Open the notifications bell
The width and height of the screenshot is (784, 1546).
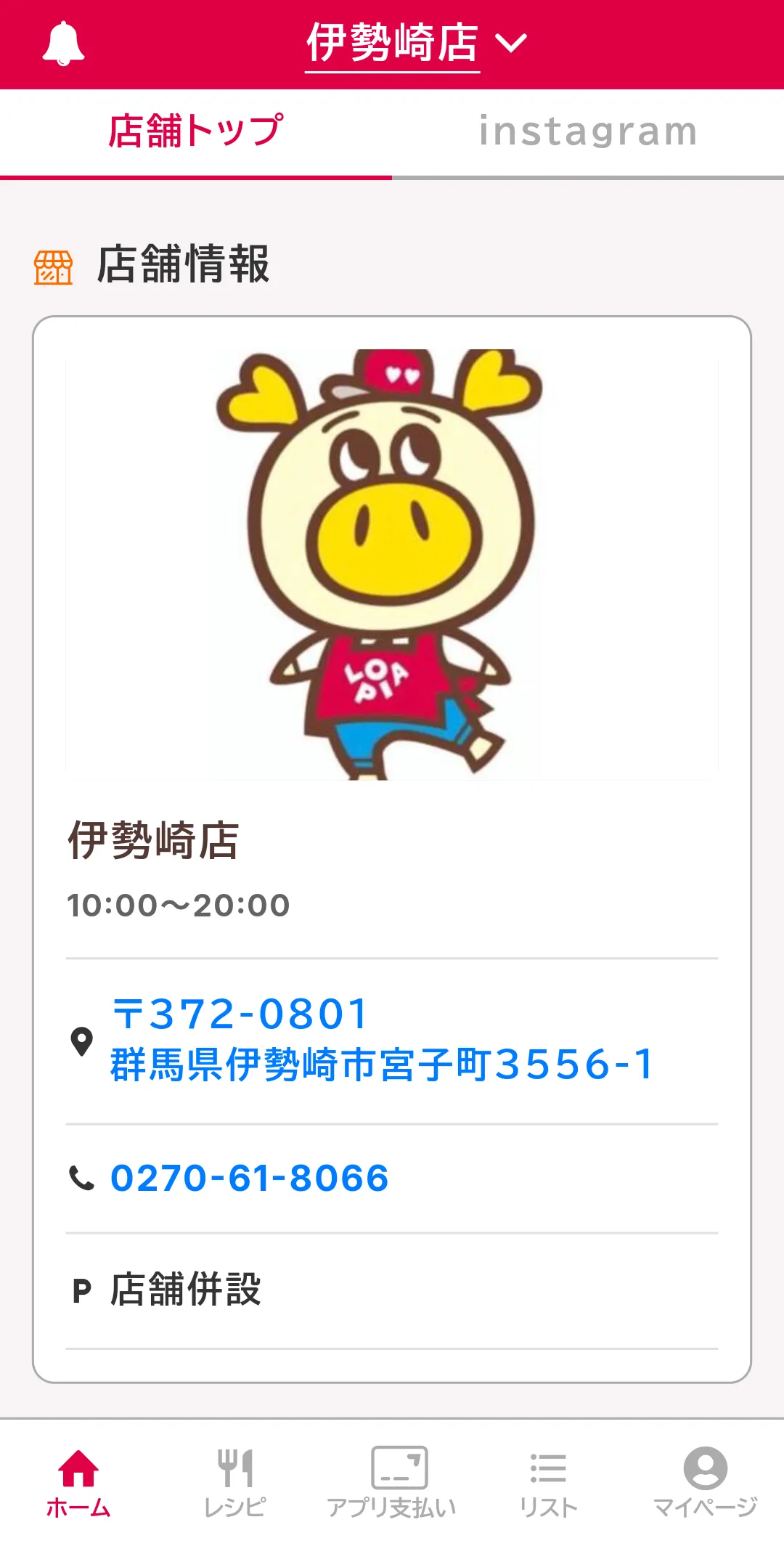tap(64, 44)
